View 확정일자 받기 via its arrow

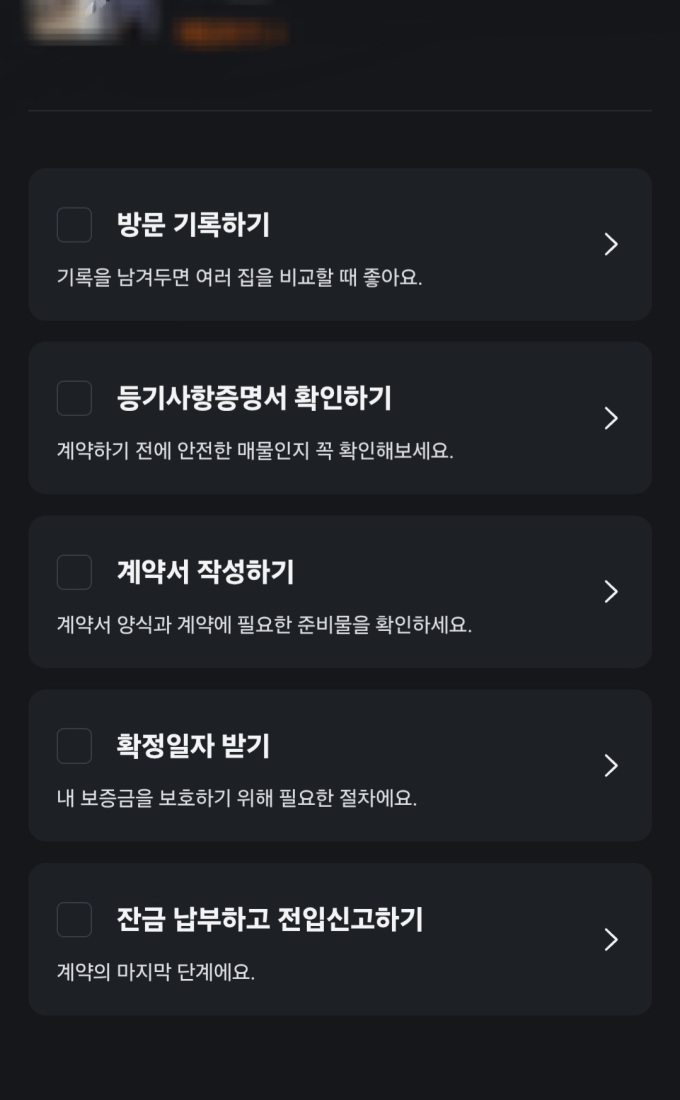[x=611, y=765]
